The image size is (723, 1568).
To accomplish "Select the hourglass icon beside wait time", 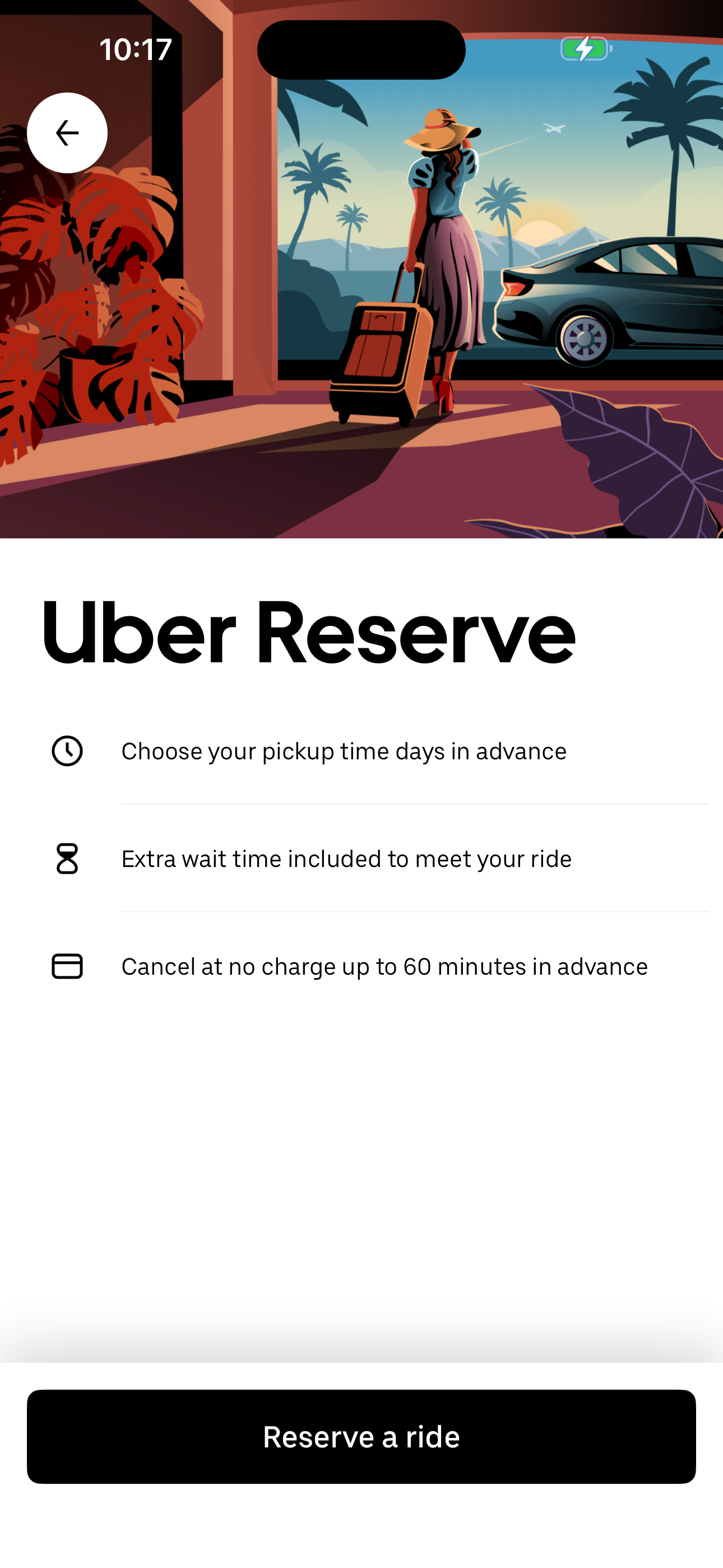I will click(x=67, y=859).
